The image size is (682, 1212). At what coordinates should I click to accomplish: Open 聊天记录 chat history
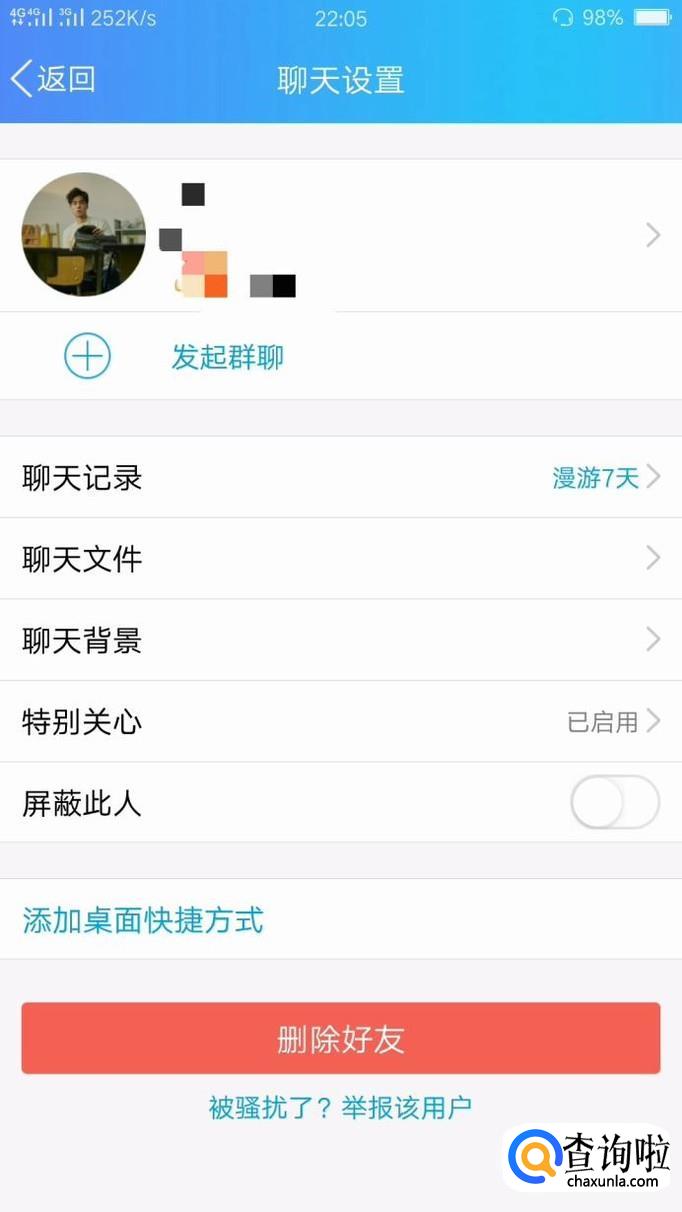[x=340, y=477]
